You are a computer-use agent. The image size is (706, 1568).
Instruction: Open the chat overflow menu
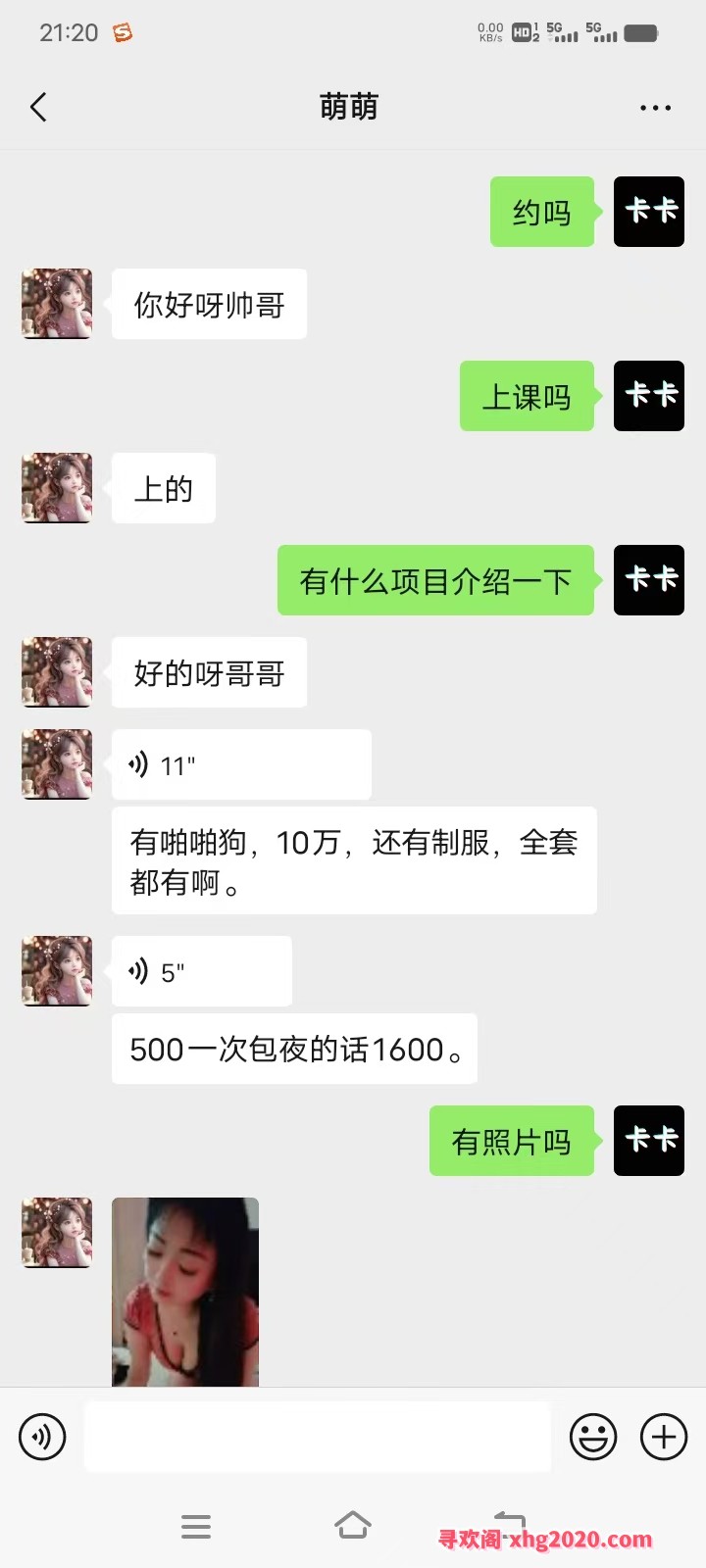655,108
